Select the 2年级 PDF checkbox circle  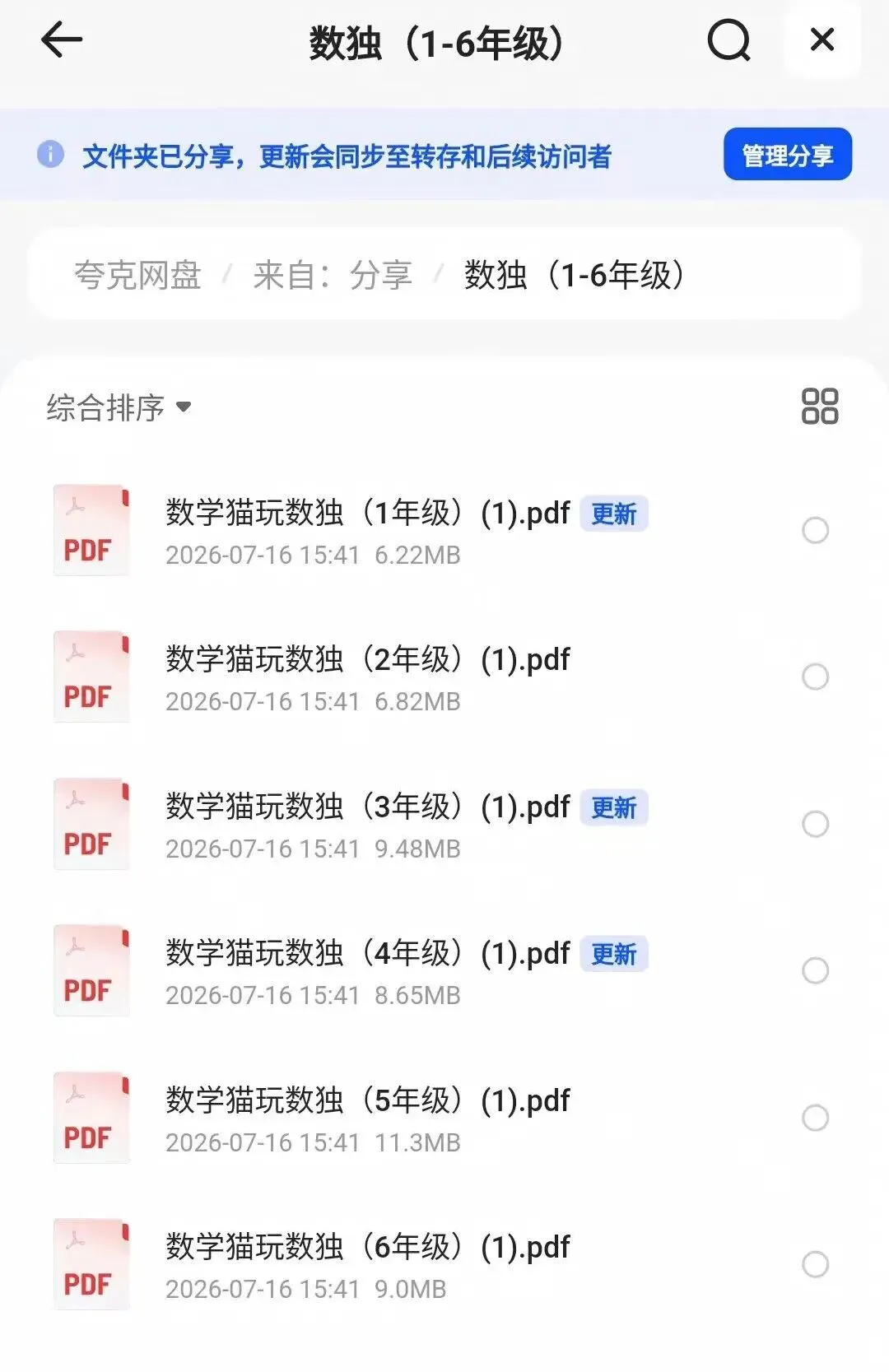[x=815, y=677]
